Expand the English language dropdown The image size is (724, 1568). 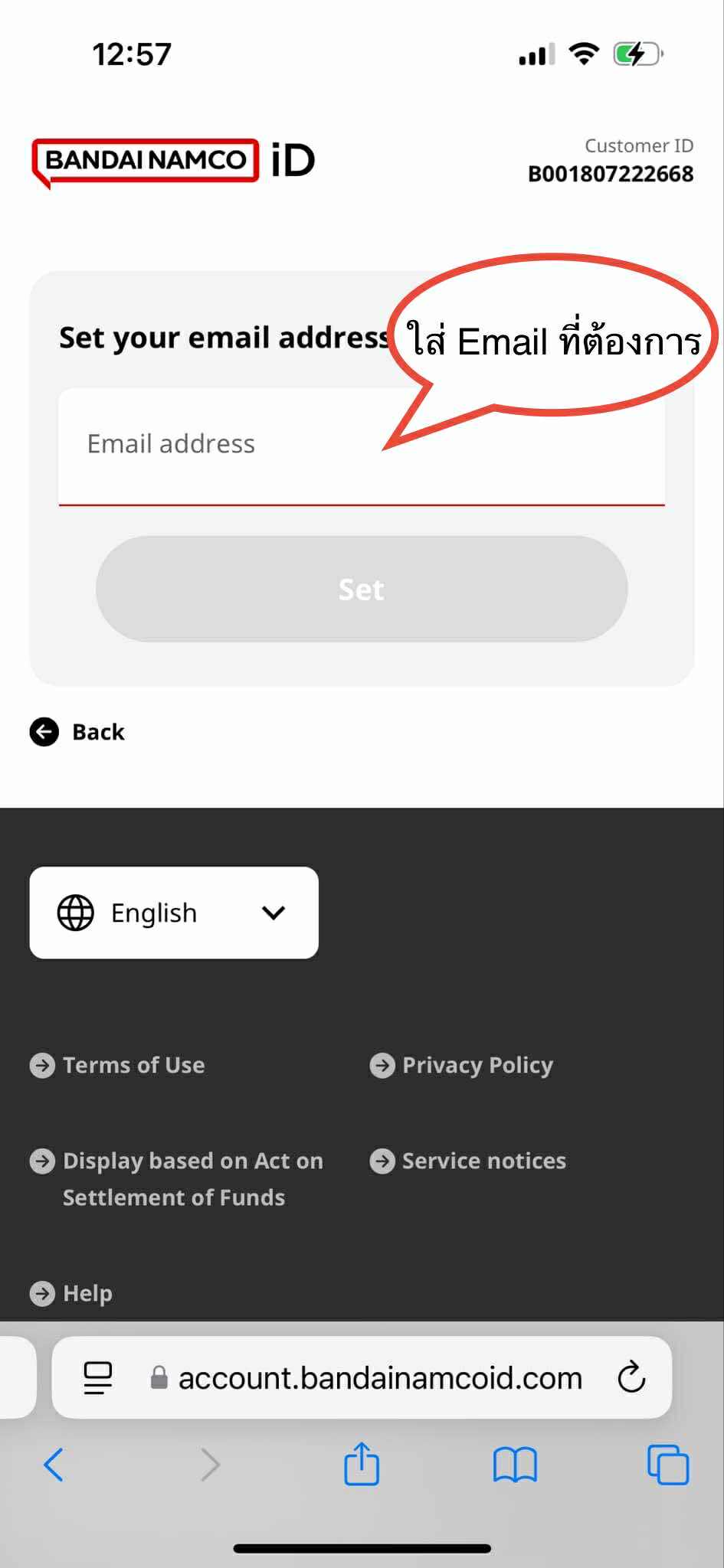click(174, 913)
